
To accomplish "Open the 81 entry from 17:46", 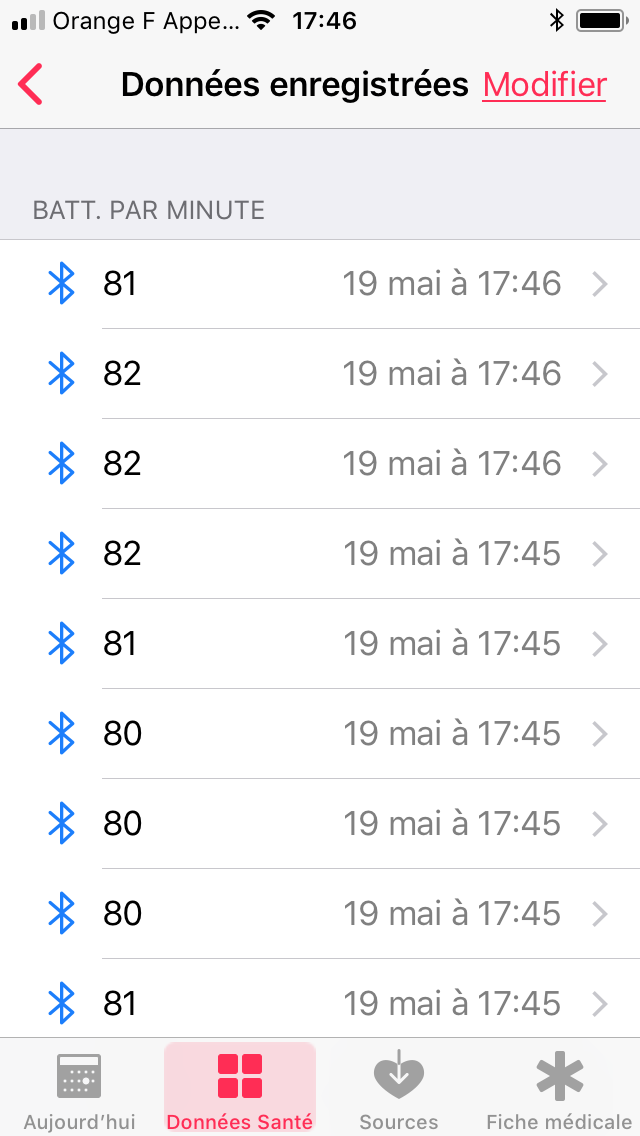I will coord(320,284).
